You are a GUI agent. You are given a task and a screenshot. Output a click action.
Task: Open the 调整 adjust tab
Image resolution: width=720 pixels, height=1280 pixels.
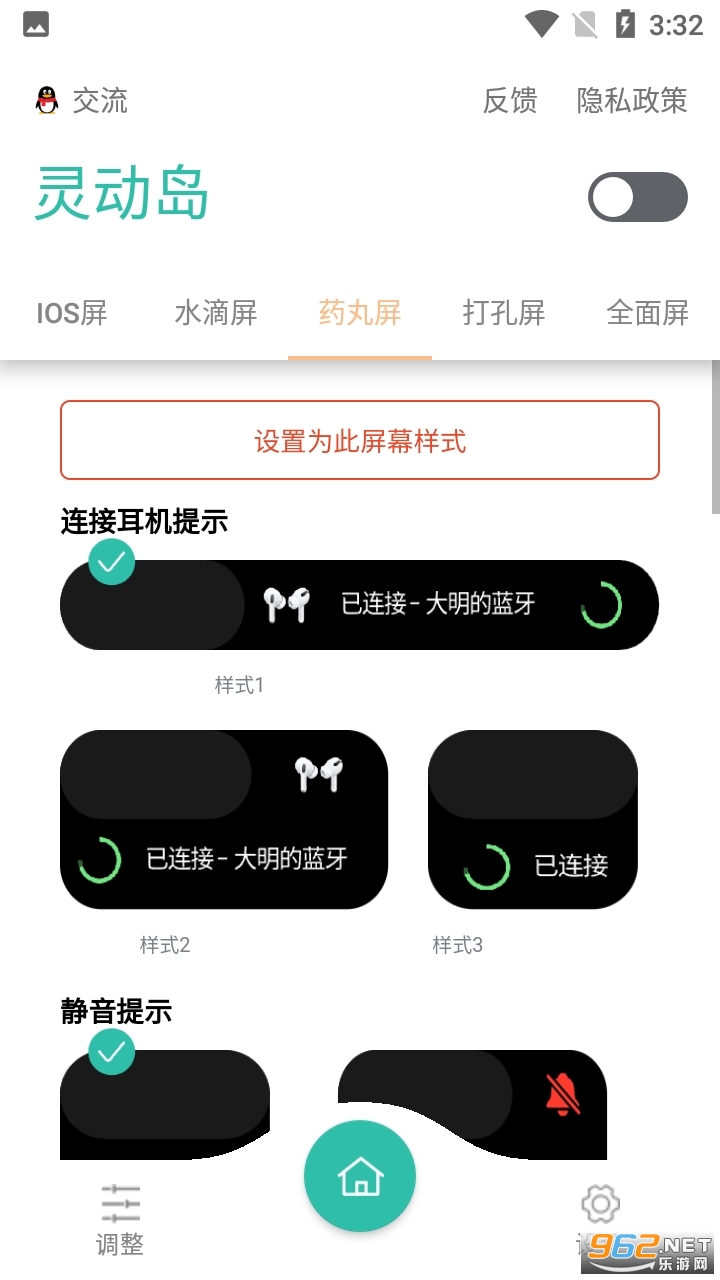(x=120, y=1218)
